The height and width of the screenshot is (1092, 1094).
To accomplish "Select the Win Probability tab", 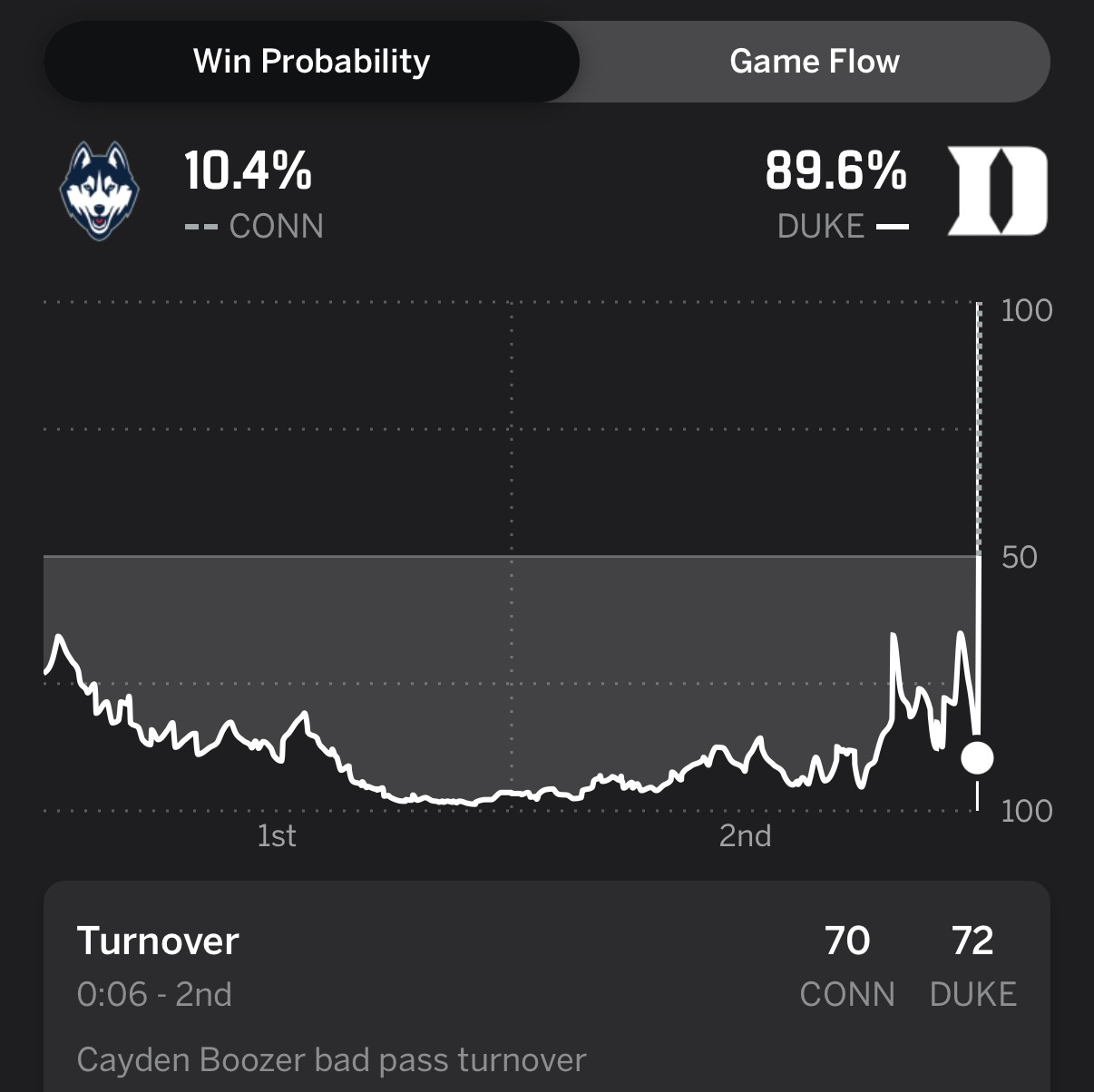I will (311, 62).
